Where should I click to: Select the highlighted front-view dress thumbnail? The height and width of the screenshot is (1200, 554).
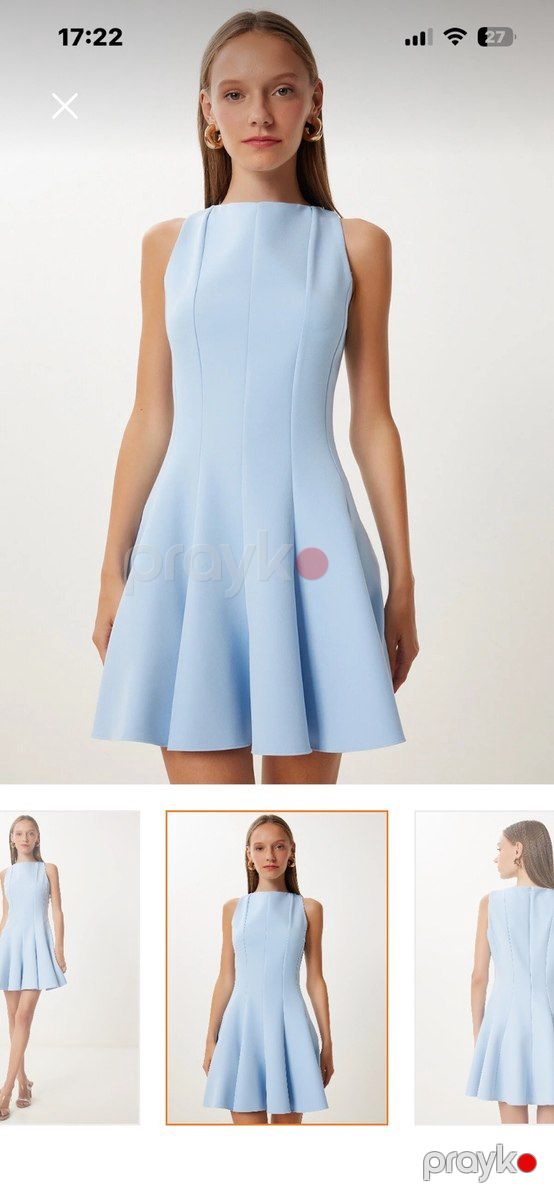click(277, 967)
